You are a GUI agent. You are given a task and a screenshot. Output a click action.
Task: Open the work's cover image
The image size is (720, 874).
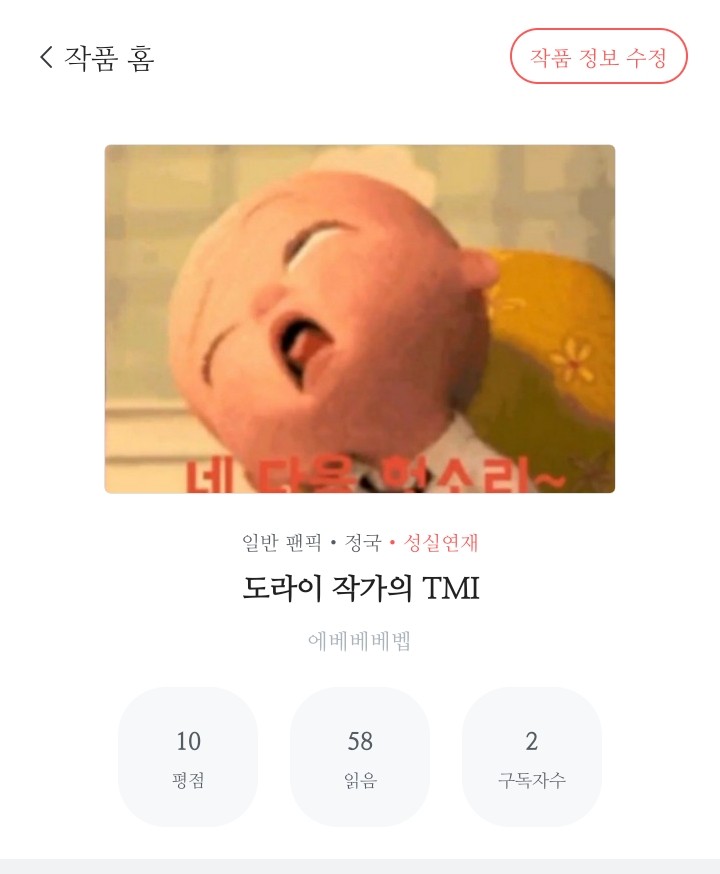[360, 319]
